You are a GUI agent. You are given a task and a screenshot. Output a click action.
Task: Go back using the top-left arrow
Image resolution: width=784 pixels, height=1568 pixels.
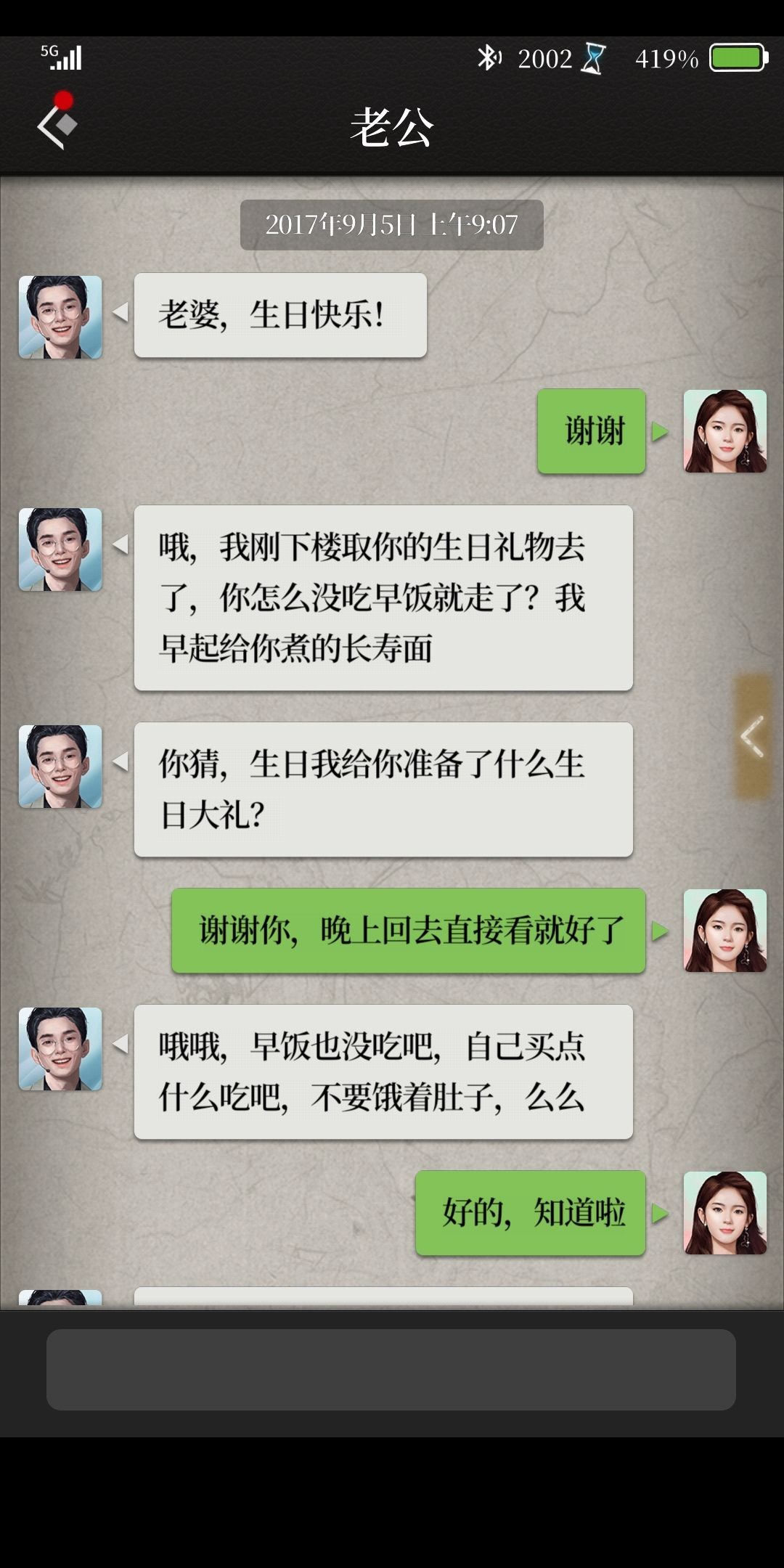click(57, 126)
